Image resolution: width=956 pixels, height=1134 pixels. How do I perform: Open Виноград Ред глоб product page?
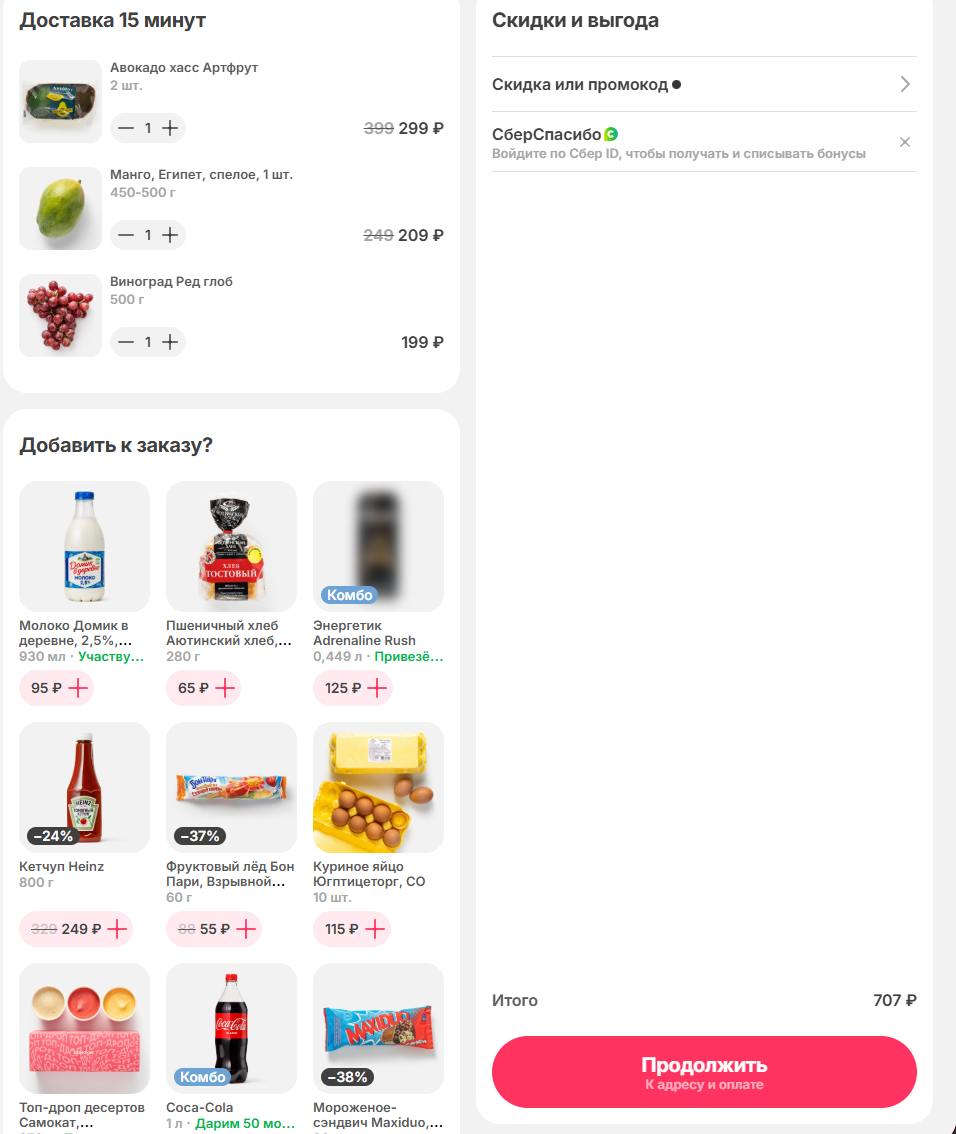point(60,315)
